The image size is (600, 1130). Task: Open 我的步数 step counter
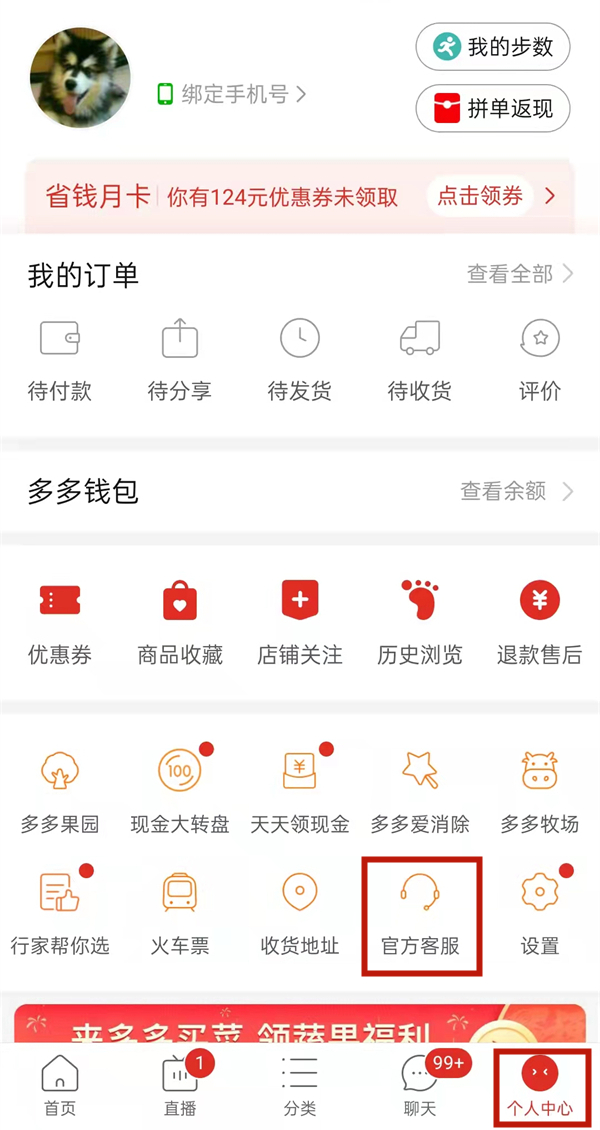(x=492, y=46)
